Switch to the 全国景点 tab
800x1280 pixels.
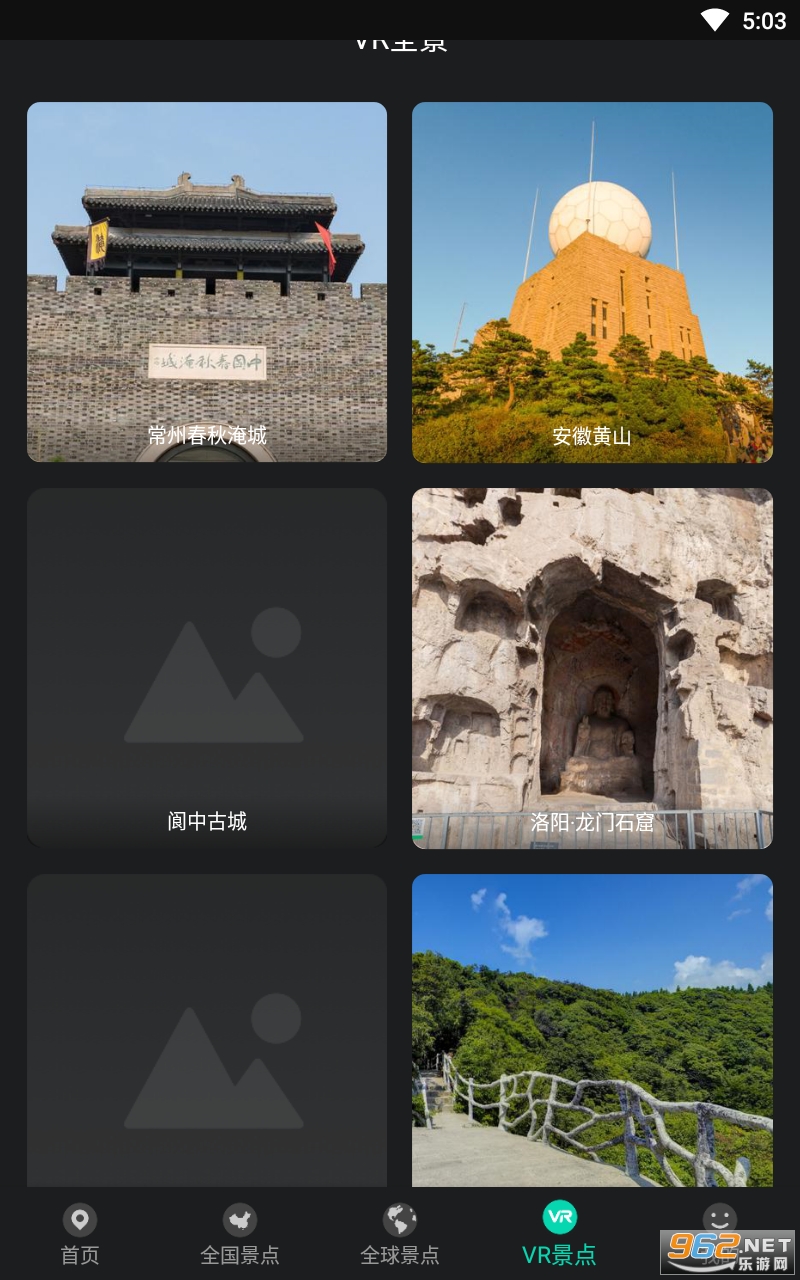point(240,1235)
